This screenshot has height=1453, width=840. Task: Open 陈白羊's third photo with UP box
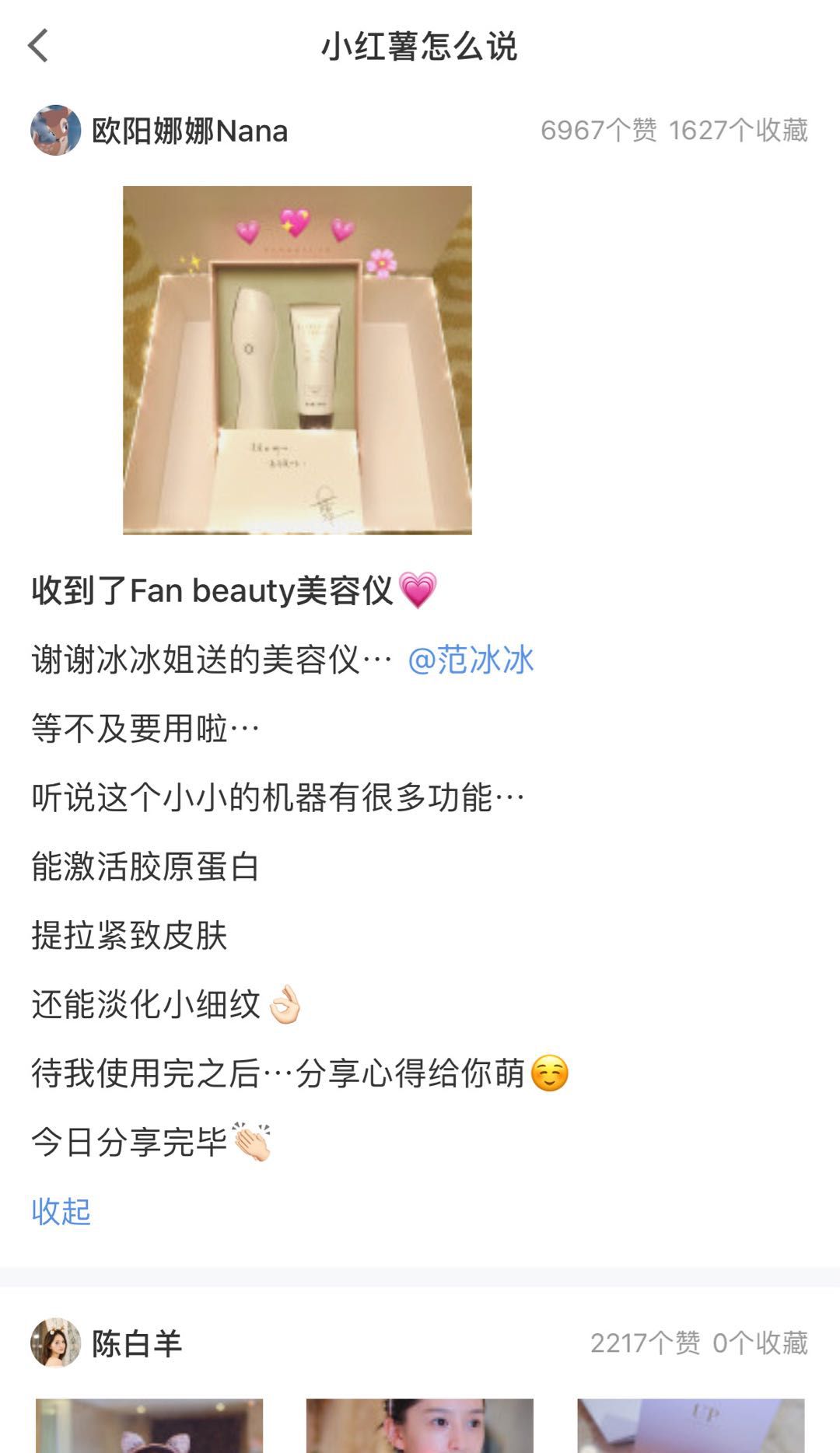pos(691,1425)
